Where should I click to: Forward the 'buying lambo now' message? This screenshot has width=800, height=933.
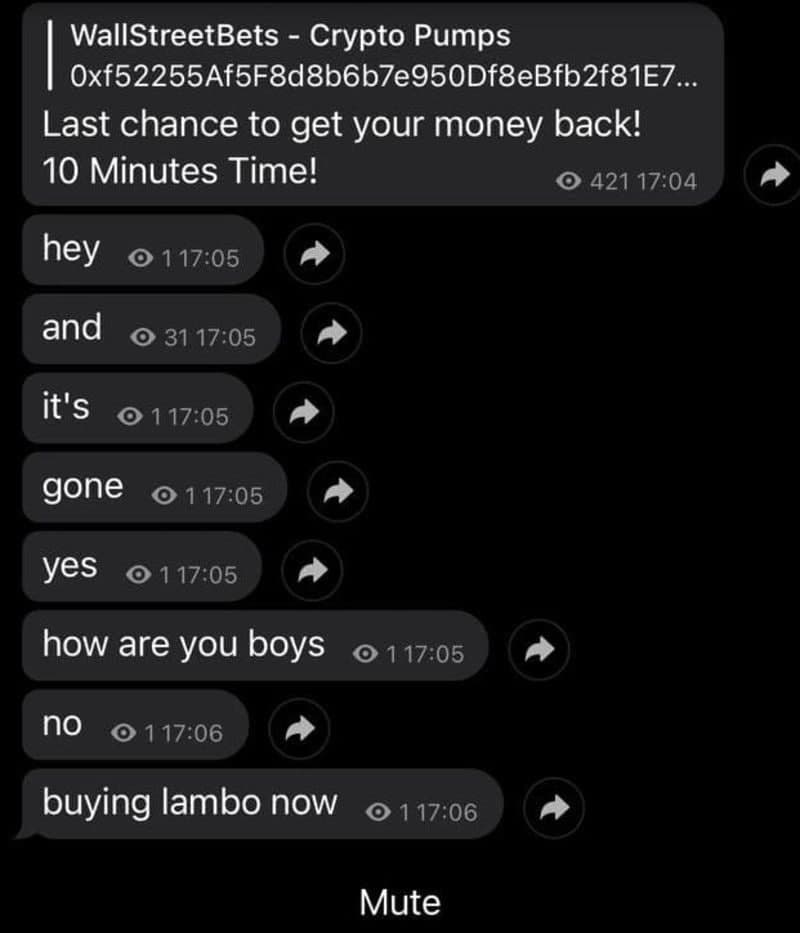click(554, 811)
